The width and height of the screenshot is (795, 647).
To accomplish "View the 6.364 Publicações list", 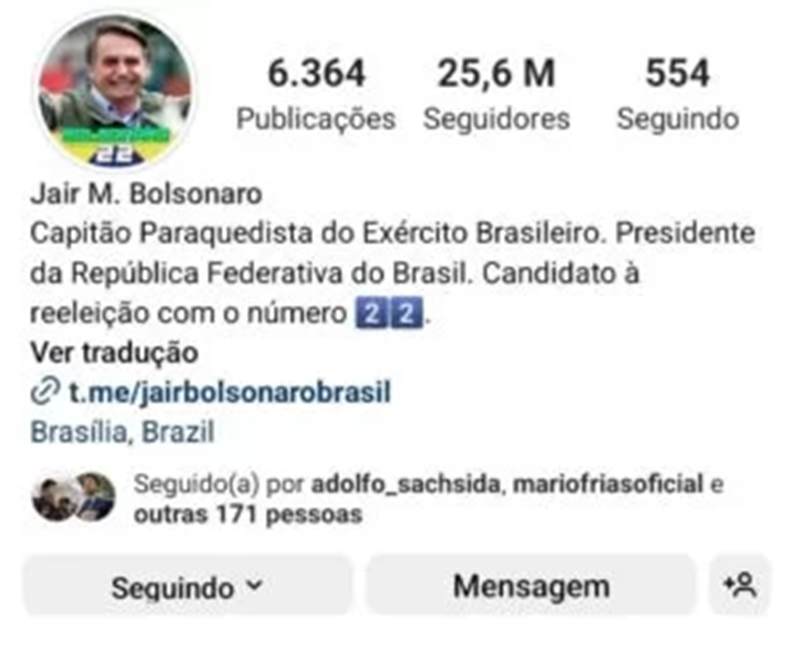I will pyautogui.click(x=316, y=95).
